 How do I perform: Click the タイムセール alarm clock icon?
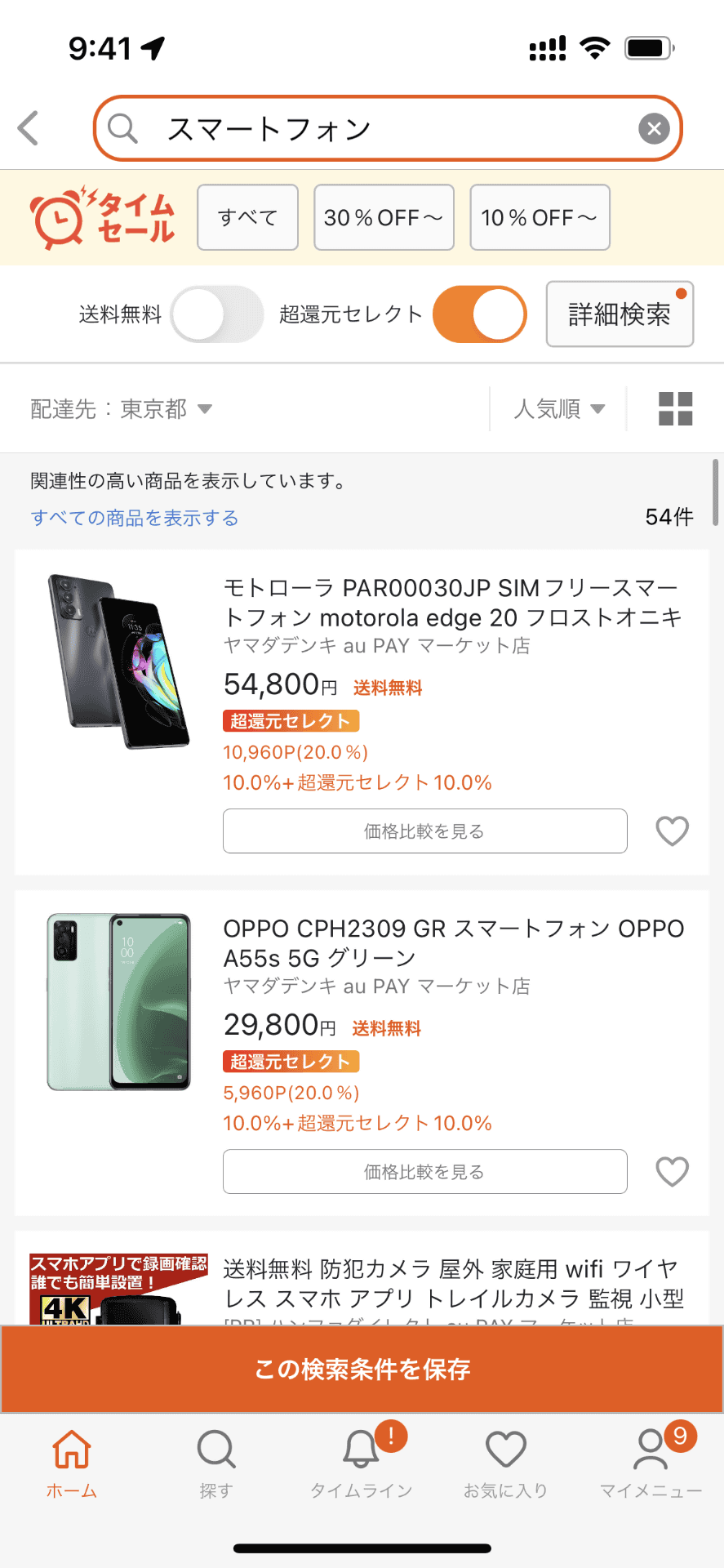pos(57,217)
